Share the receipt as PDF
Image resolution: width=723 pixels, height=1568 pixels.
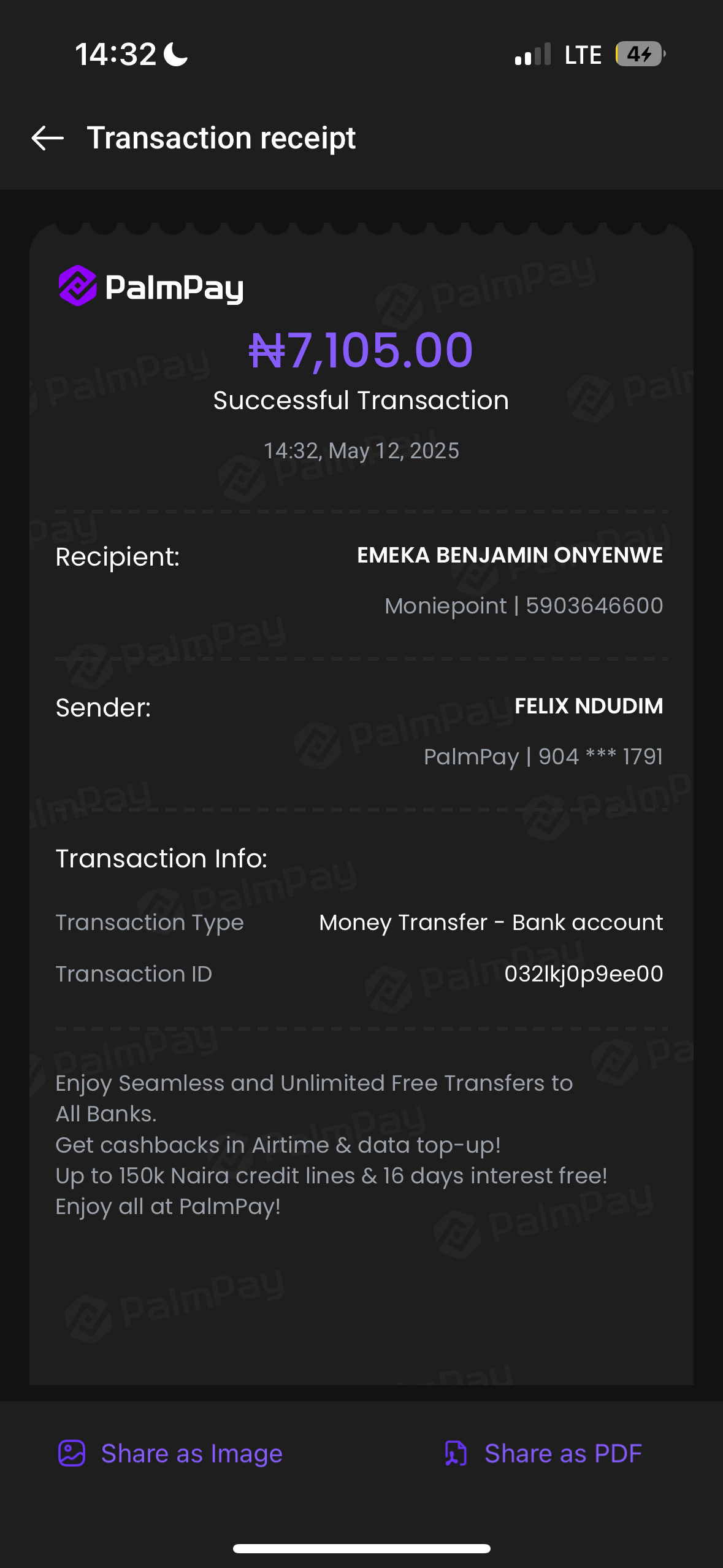[x=543, y=1453]
